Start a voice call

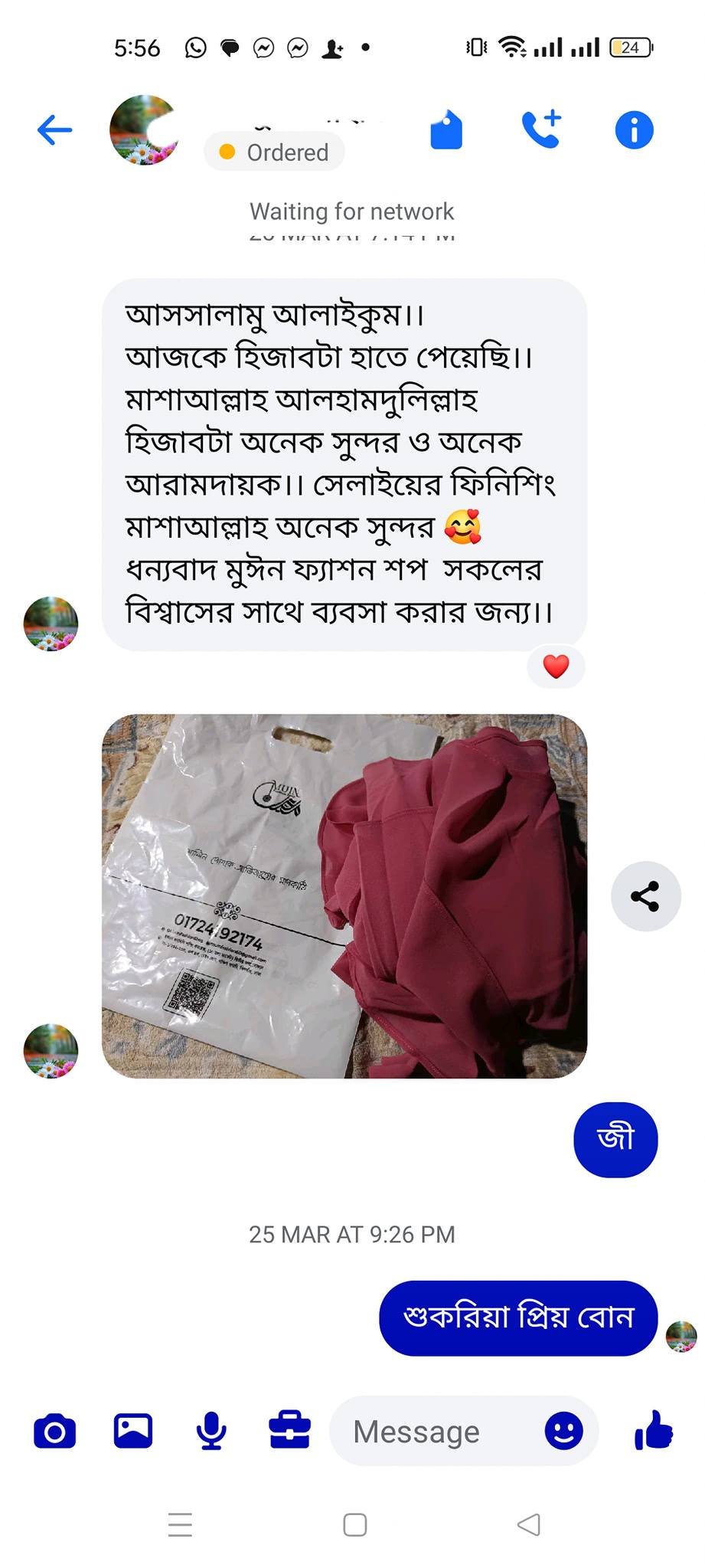(541, 129)
